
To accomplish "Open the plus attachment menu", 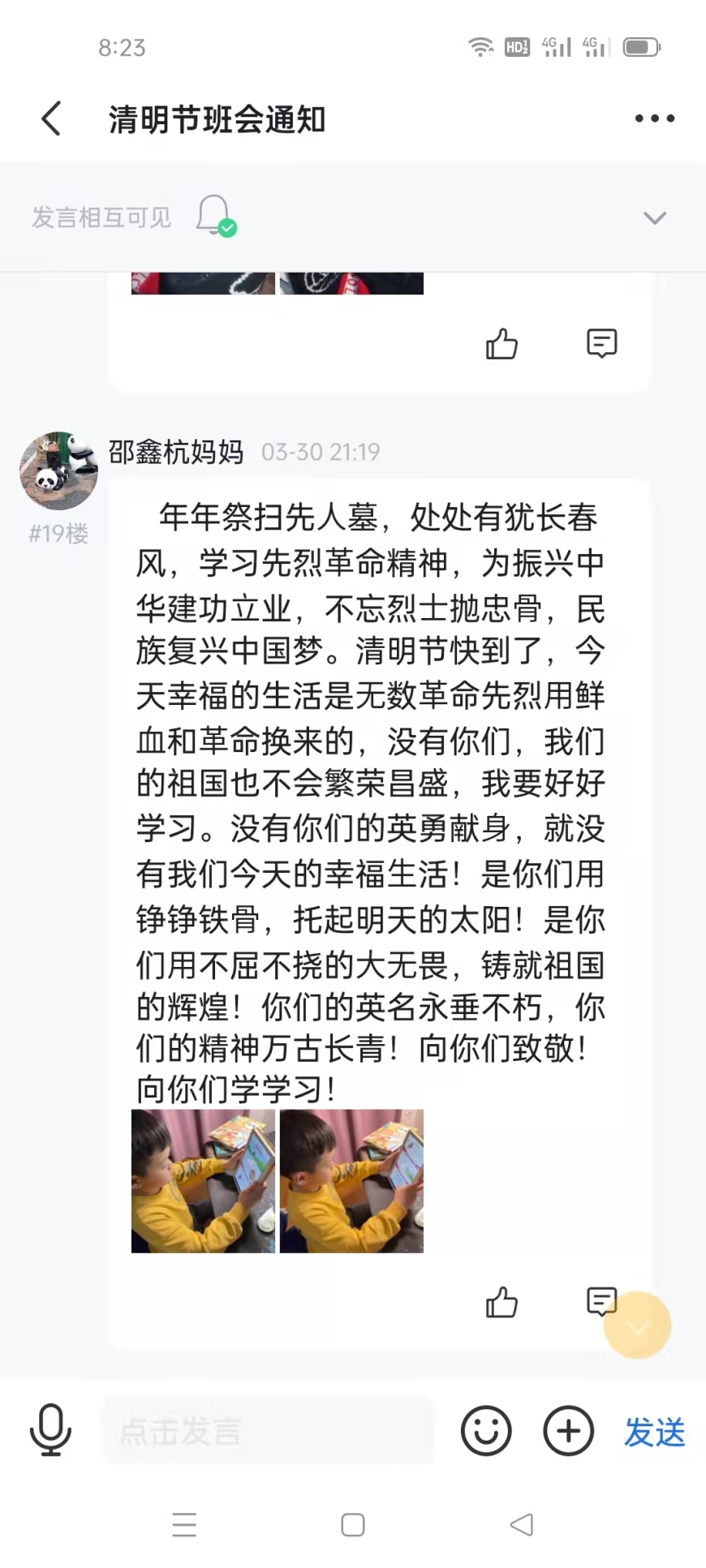I will click(x=568, y=1431).
